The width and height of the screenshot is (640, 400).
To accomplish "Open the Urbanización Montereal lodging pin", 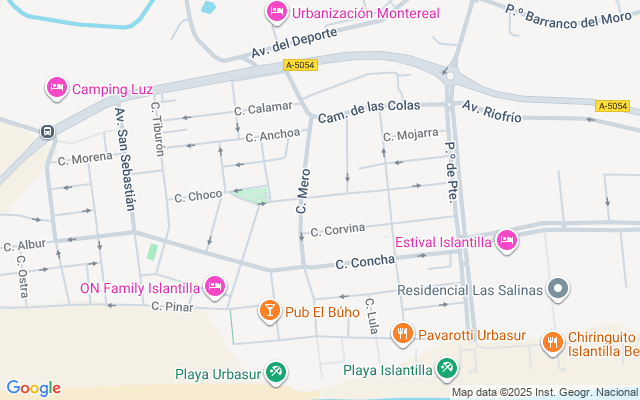I will tap(277, 12).
